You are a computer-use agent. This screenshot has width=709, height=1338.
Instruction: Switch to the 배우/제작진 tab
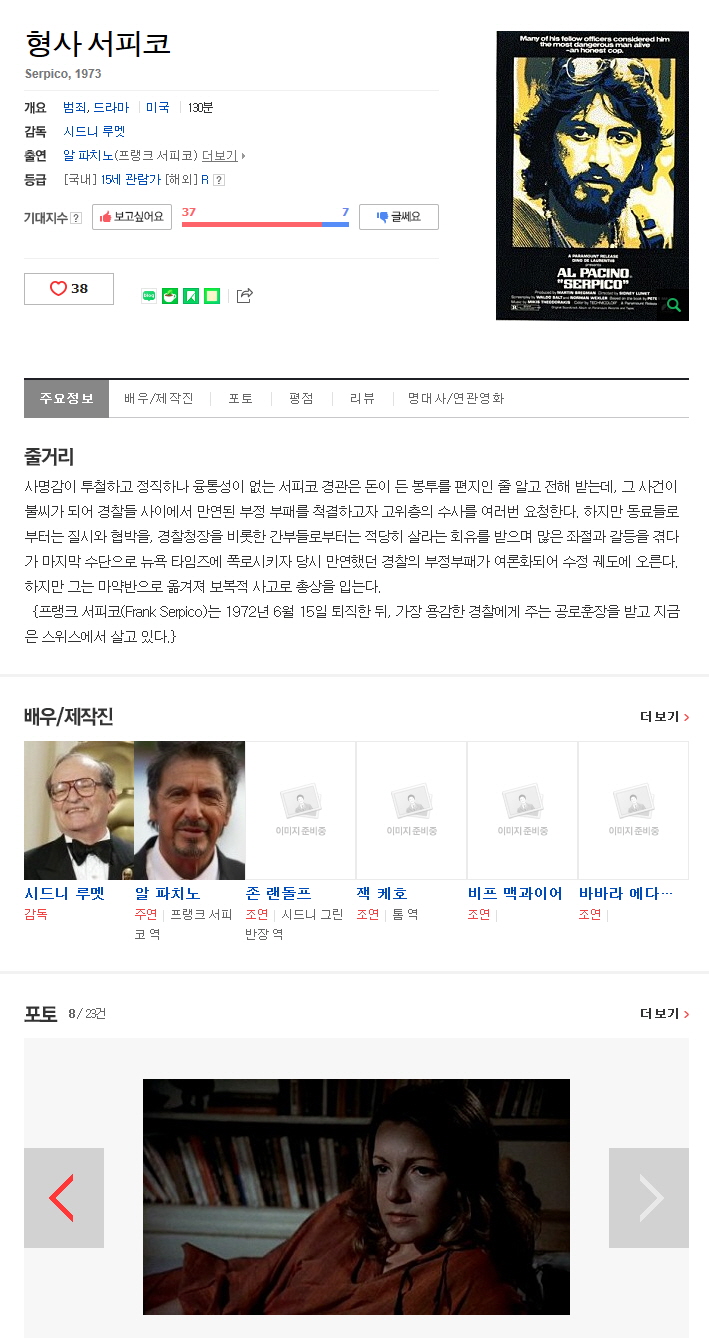pos(159,398)
